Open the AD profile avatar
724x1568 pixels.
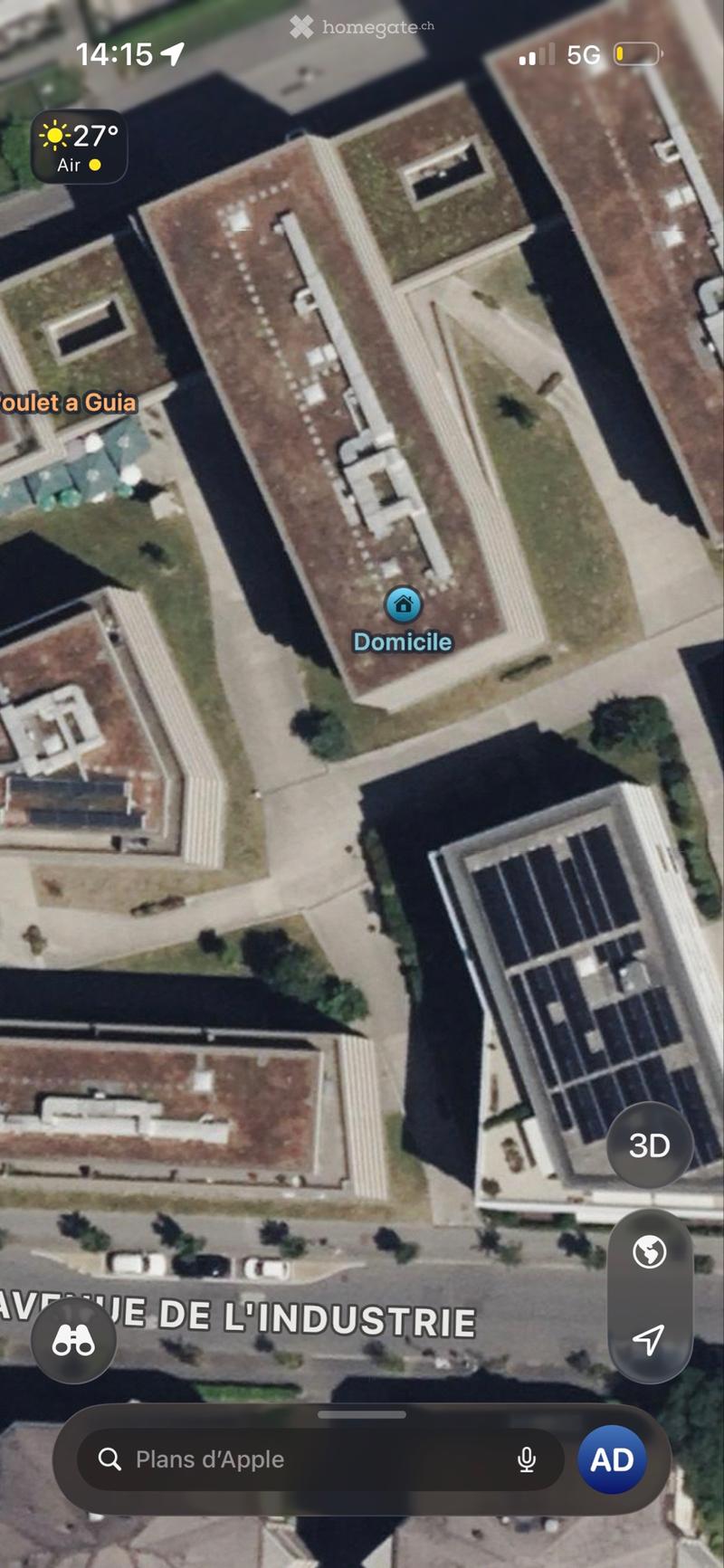click(x=613, y=1459)
